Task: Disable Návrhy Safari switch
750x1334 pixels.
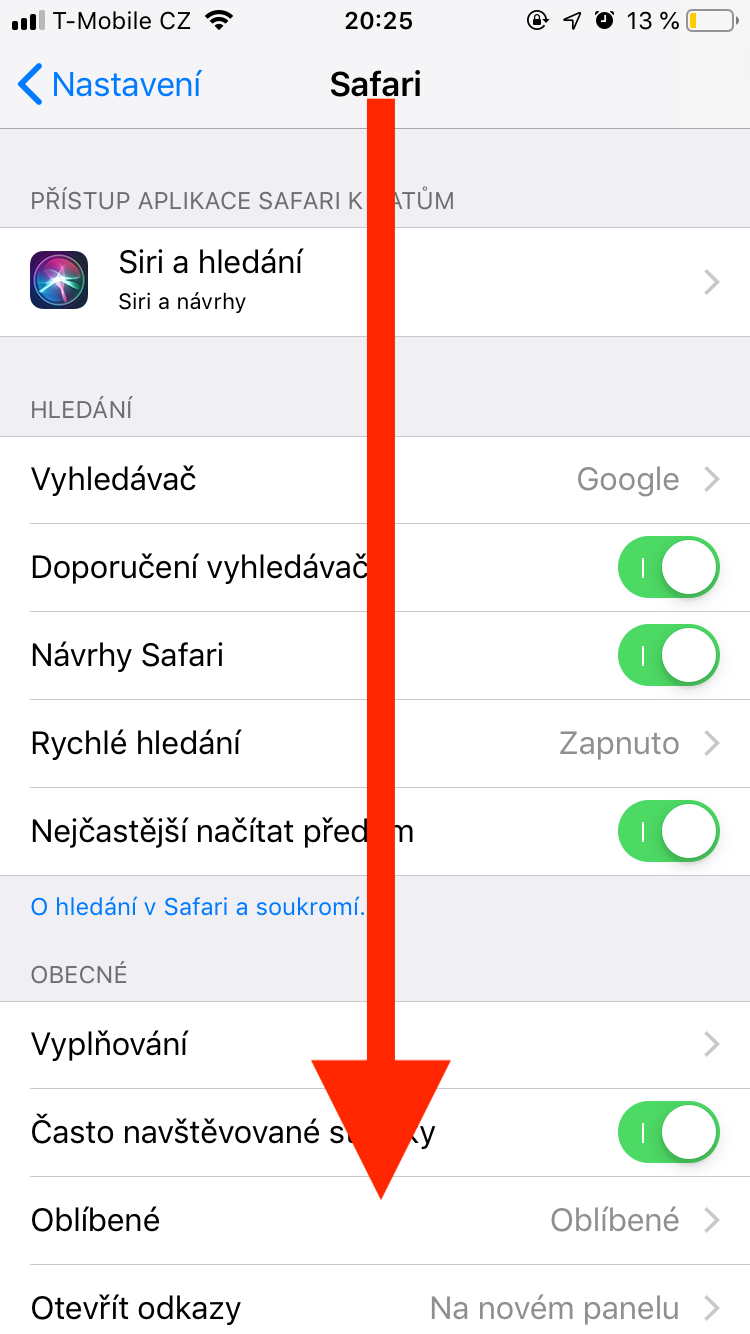Action: [x=668, y=656]
